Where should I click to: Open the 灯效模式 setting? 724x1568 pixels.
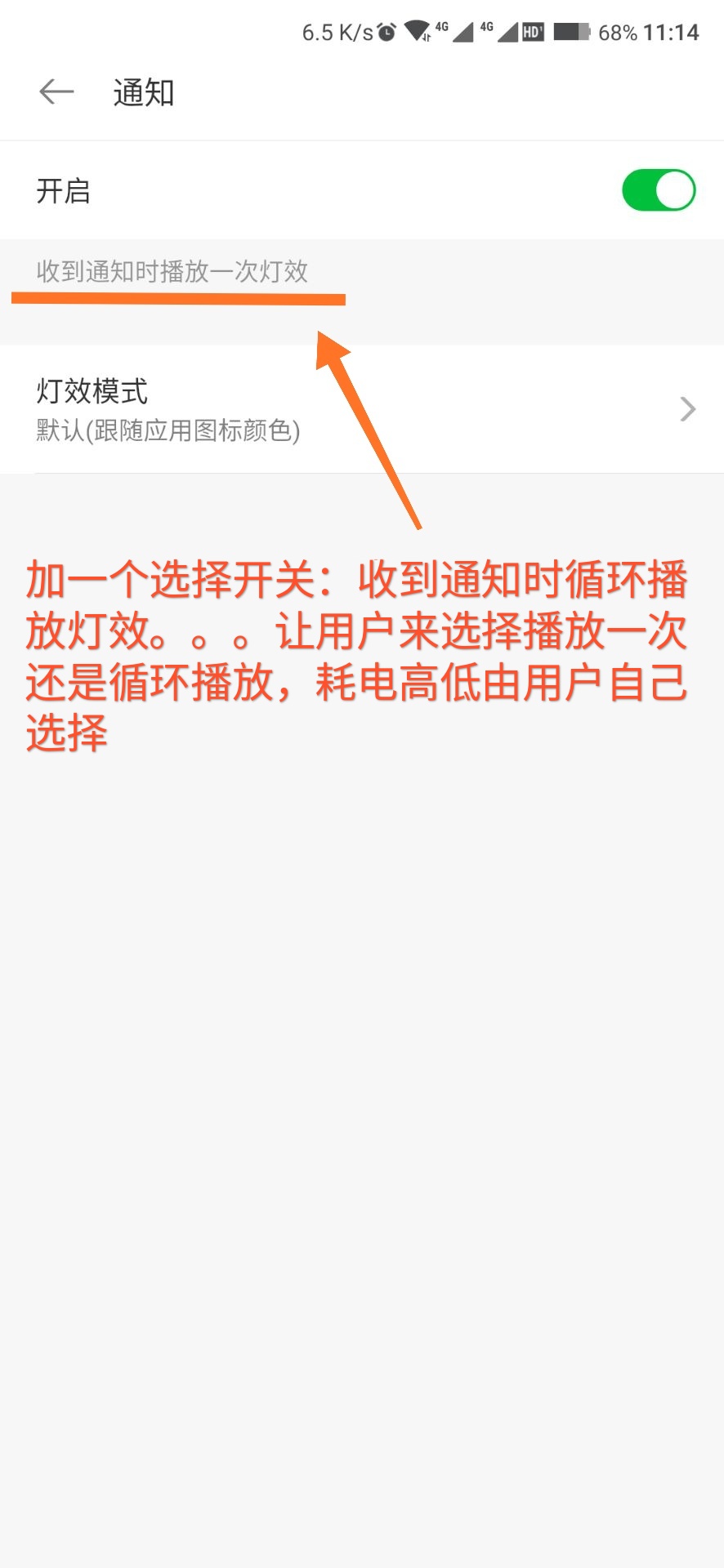(362, 409)
